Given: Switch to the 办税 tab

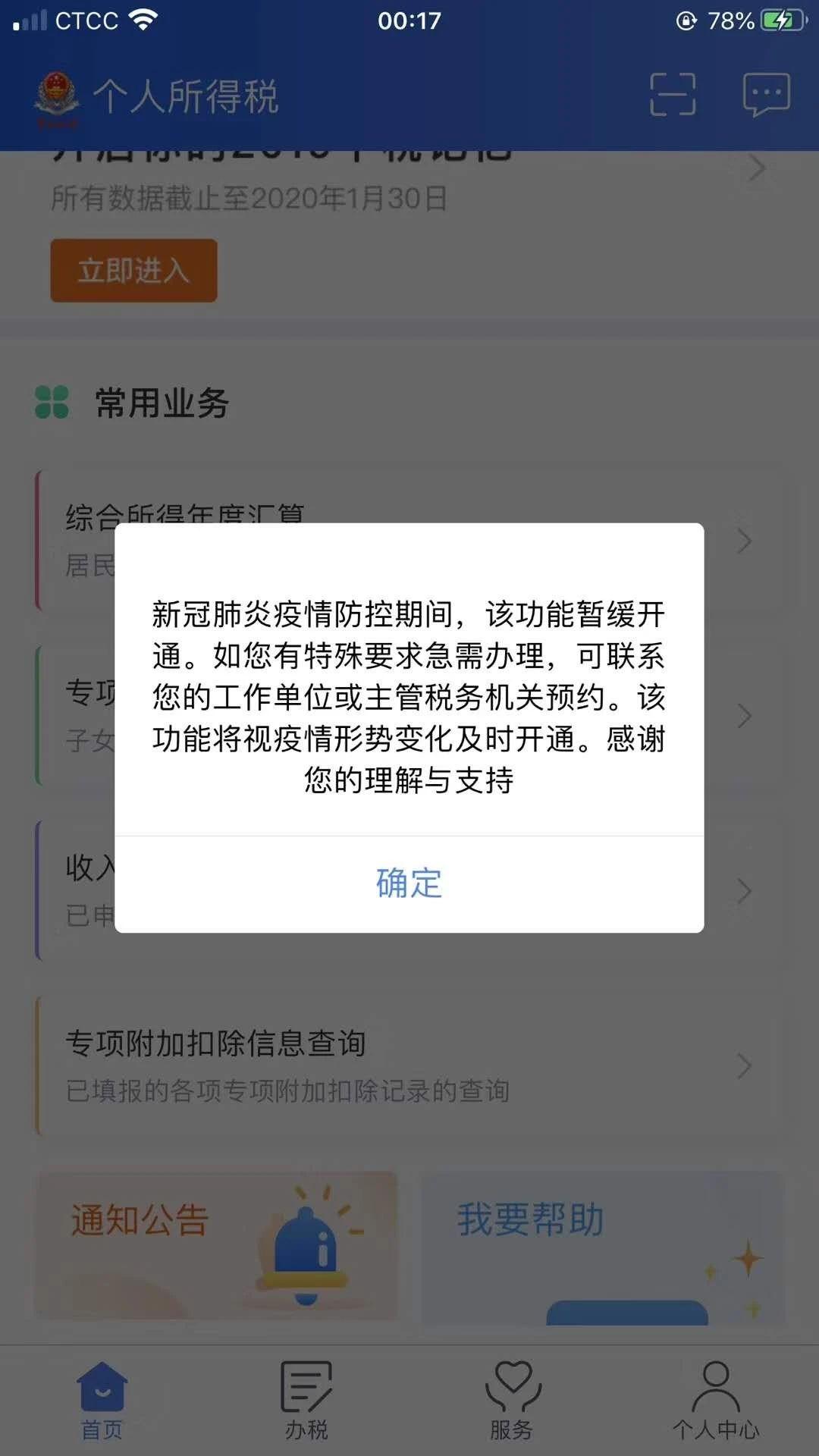Looking at the screenshot, I should 306,1401.
